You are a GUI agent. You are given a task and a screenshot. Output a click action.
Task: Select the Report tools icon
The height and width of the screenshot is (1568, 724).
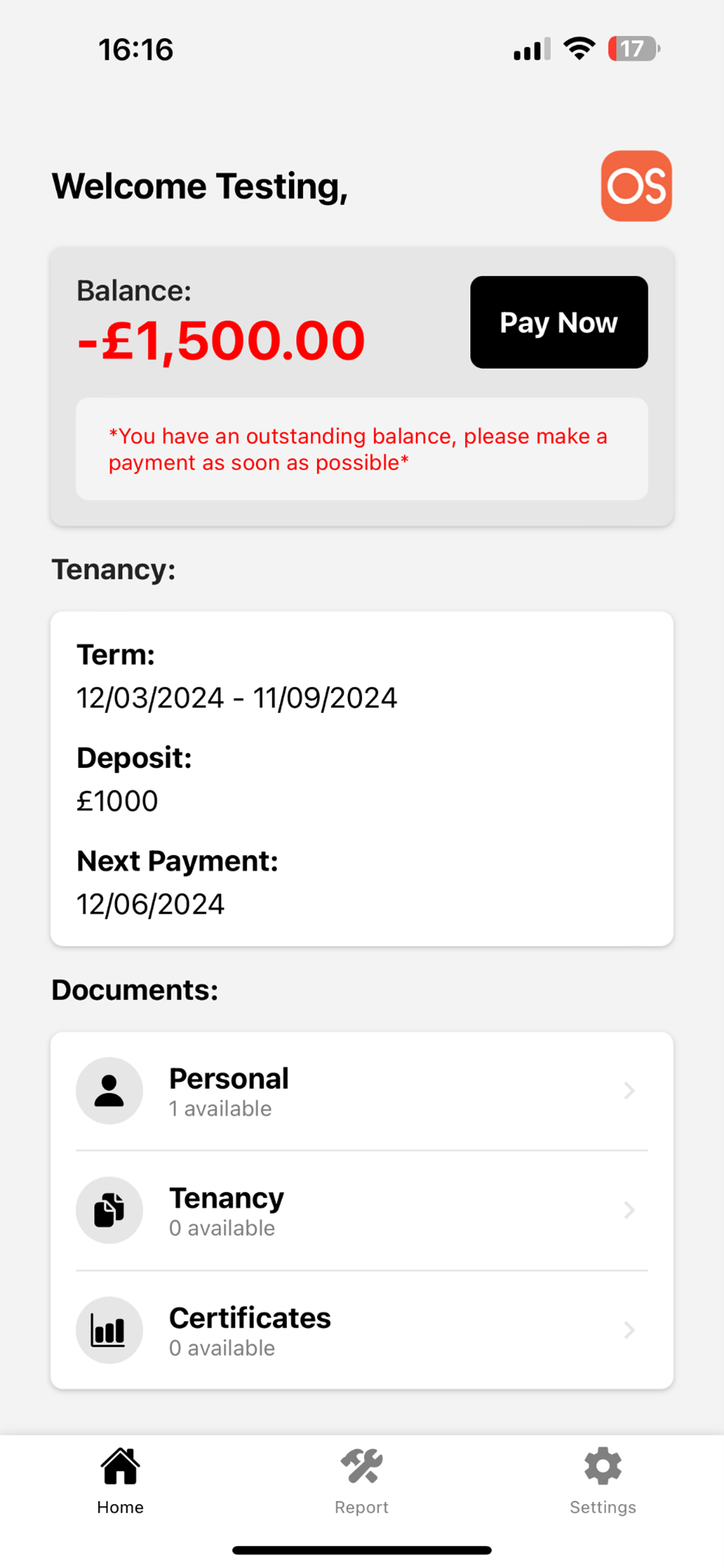[361, 1464]
